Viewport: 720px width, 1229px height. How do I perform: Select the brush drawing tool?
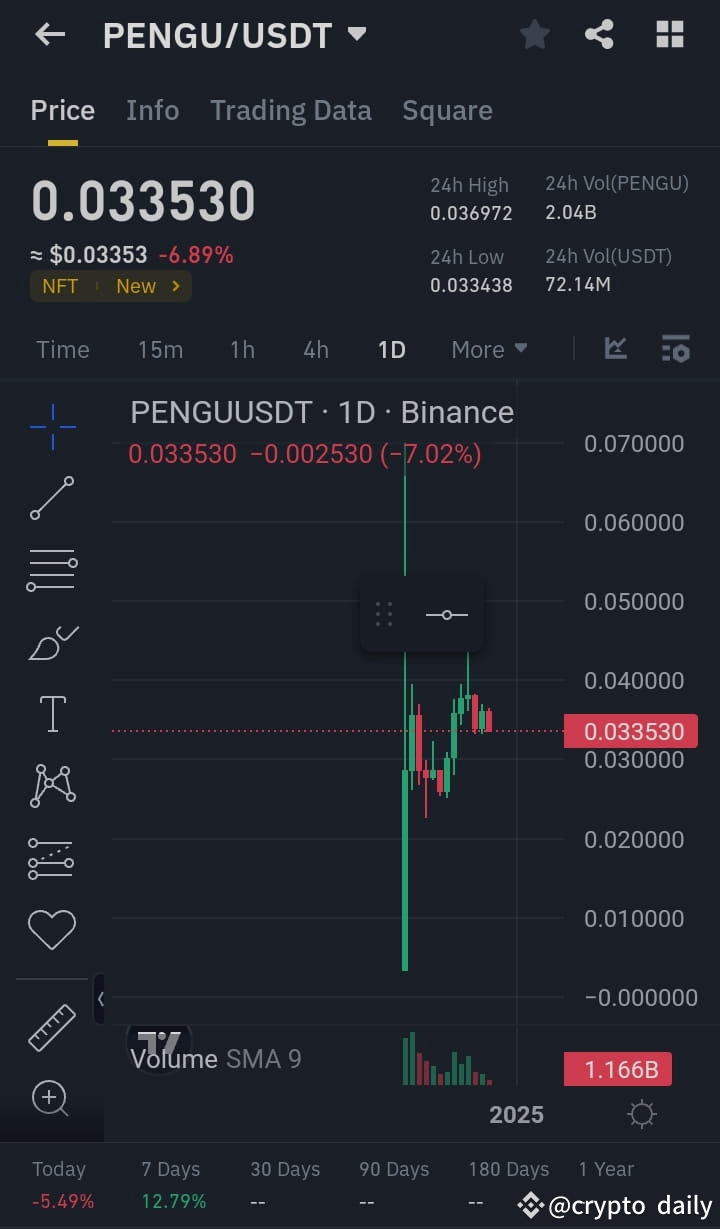pos(52,642)
